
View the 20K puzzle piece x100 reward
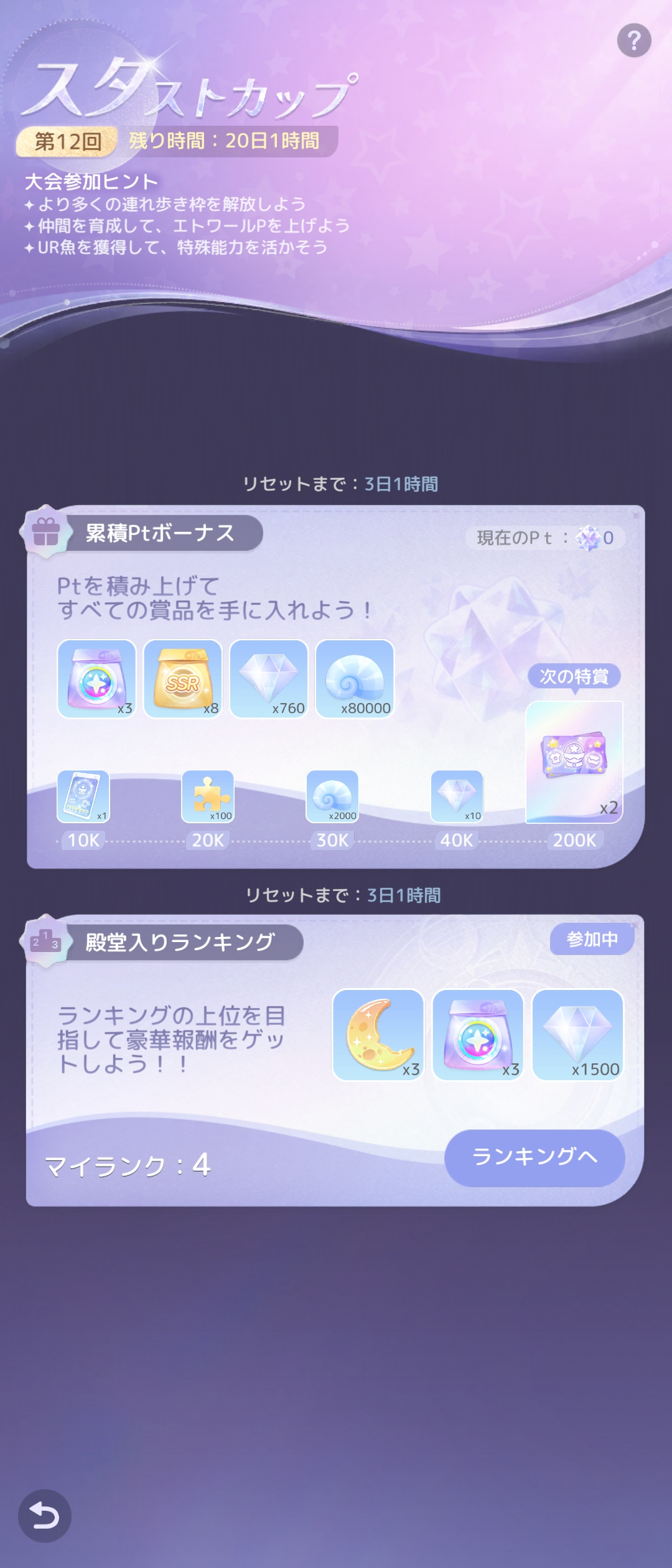(208, 796)
